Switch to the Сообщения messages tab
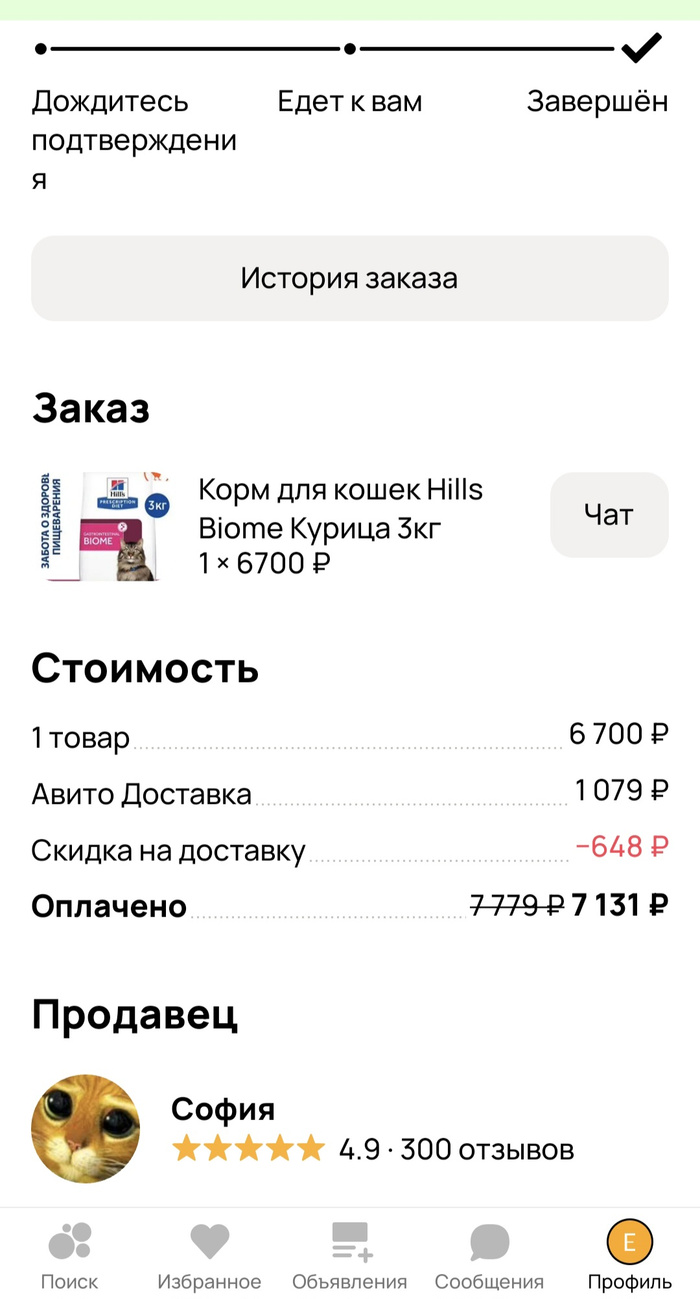700x1299 pixels. pyautogui.click(x=489, y=1255)
